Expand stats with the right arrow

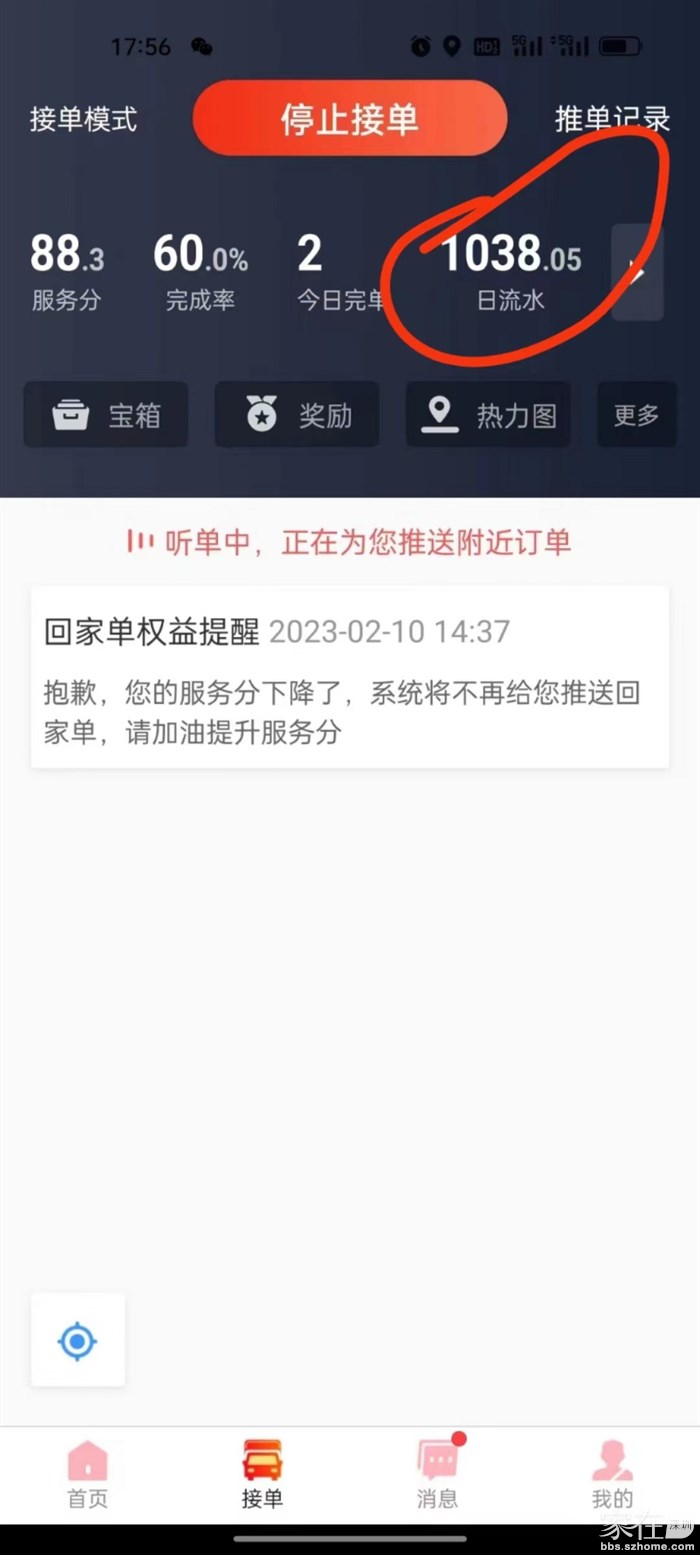[636, 272]
